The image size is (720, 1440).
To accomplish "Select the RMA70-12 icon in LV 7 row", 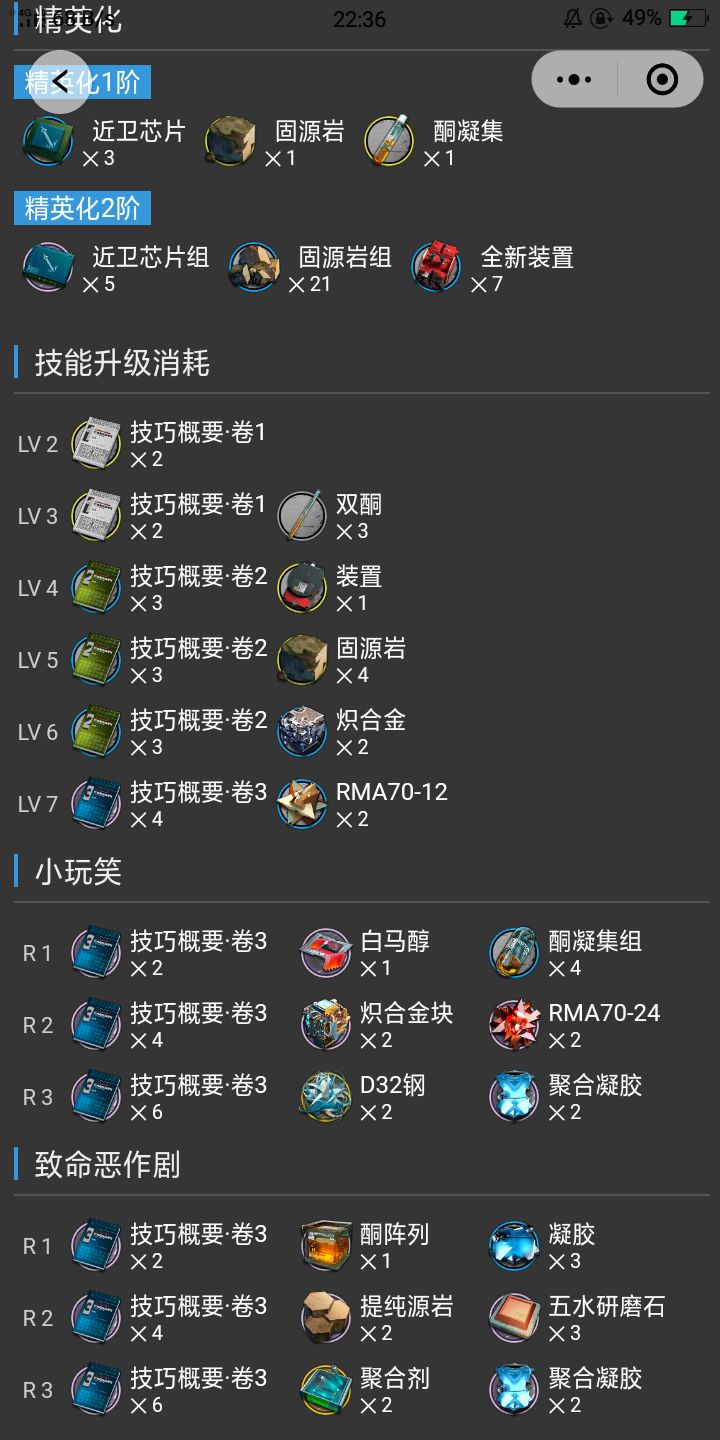I will [x=302, y=803].
